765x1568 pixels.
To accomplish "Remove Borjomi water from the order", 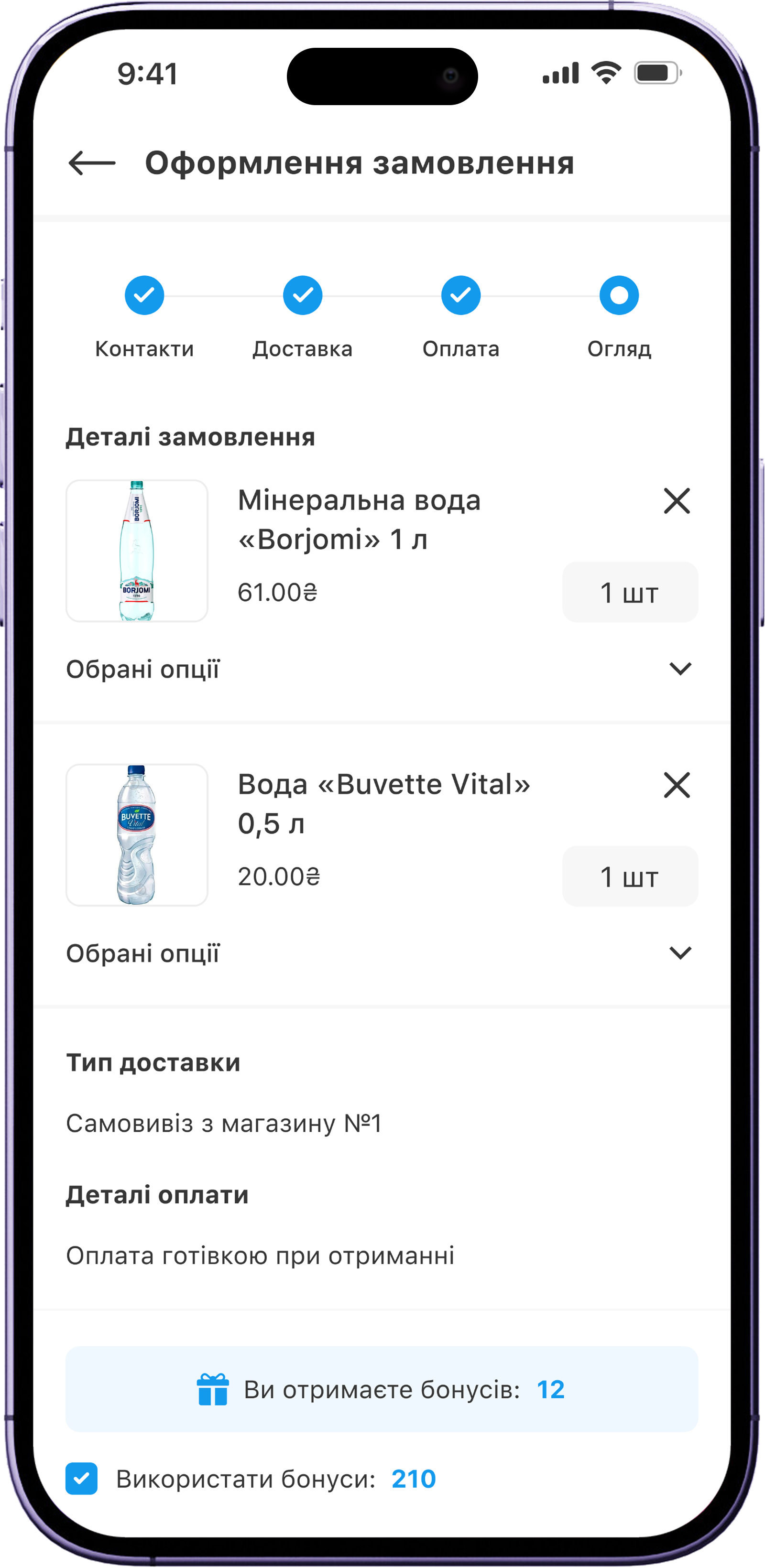I will point(677,501).
